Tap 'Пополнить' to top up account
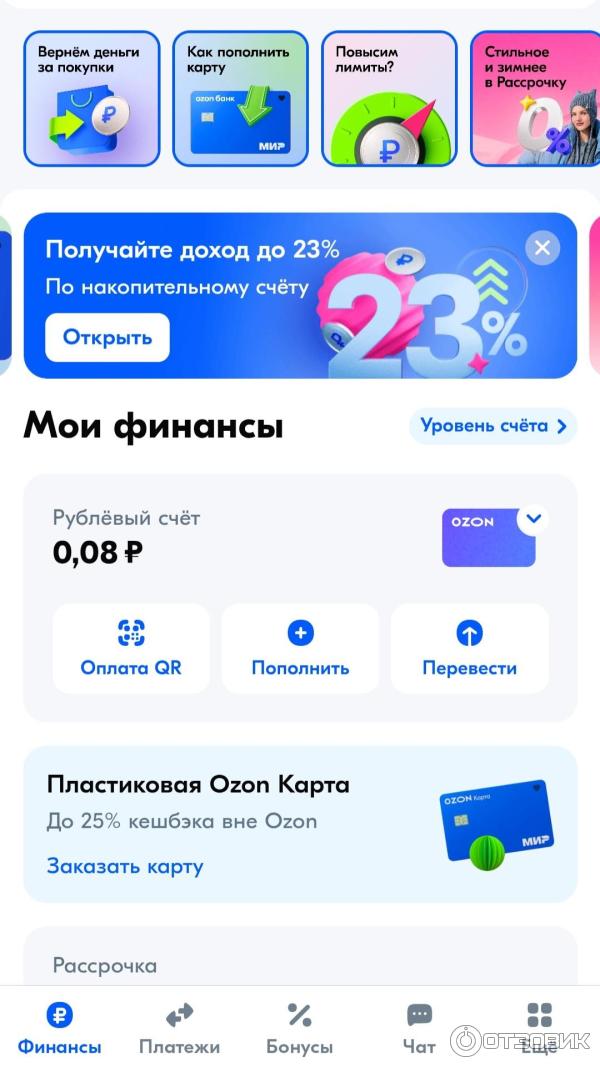This screenshot has height=1067, width=600. point(300,648)
